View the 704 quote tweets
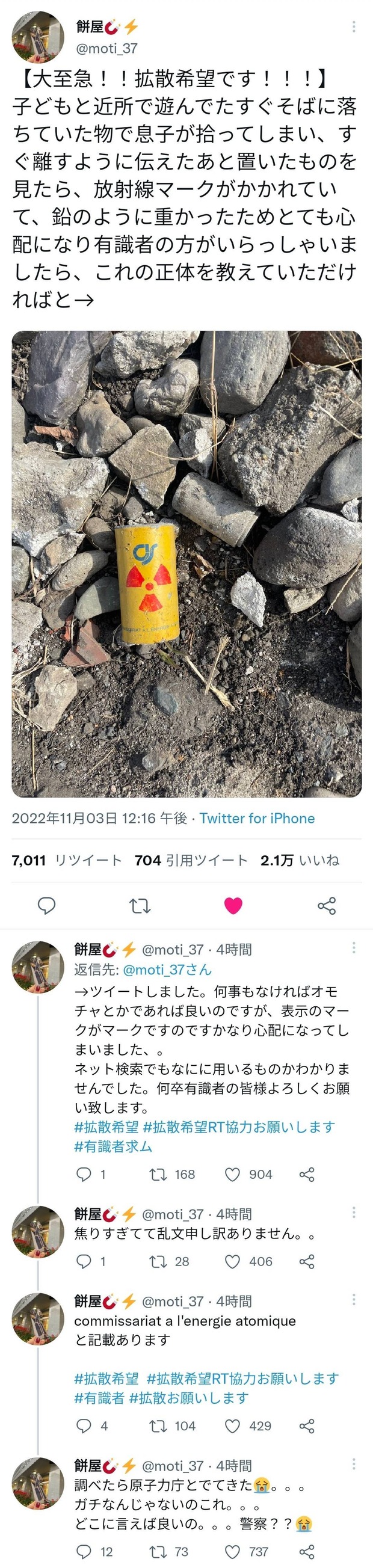The height and width of the screenshot is (1568, 373). 191,860
